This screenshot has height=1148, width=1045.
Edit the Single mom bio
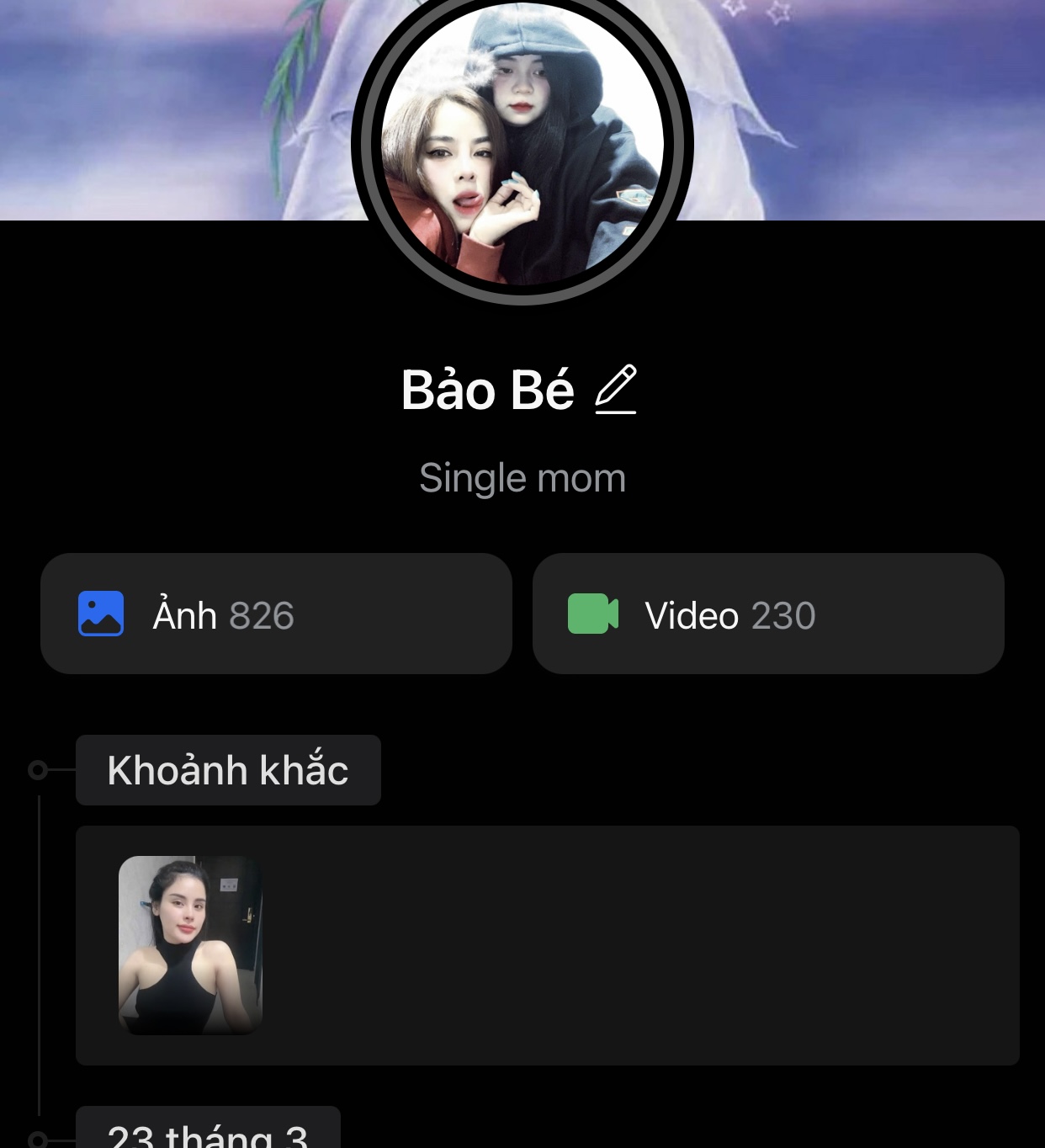coord(522,478)
